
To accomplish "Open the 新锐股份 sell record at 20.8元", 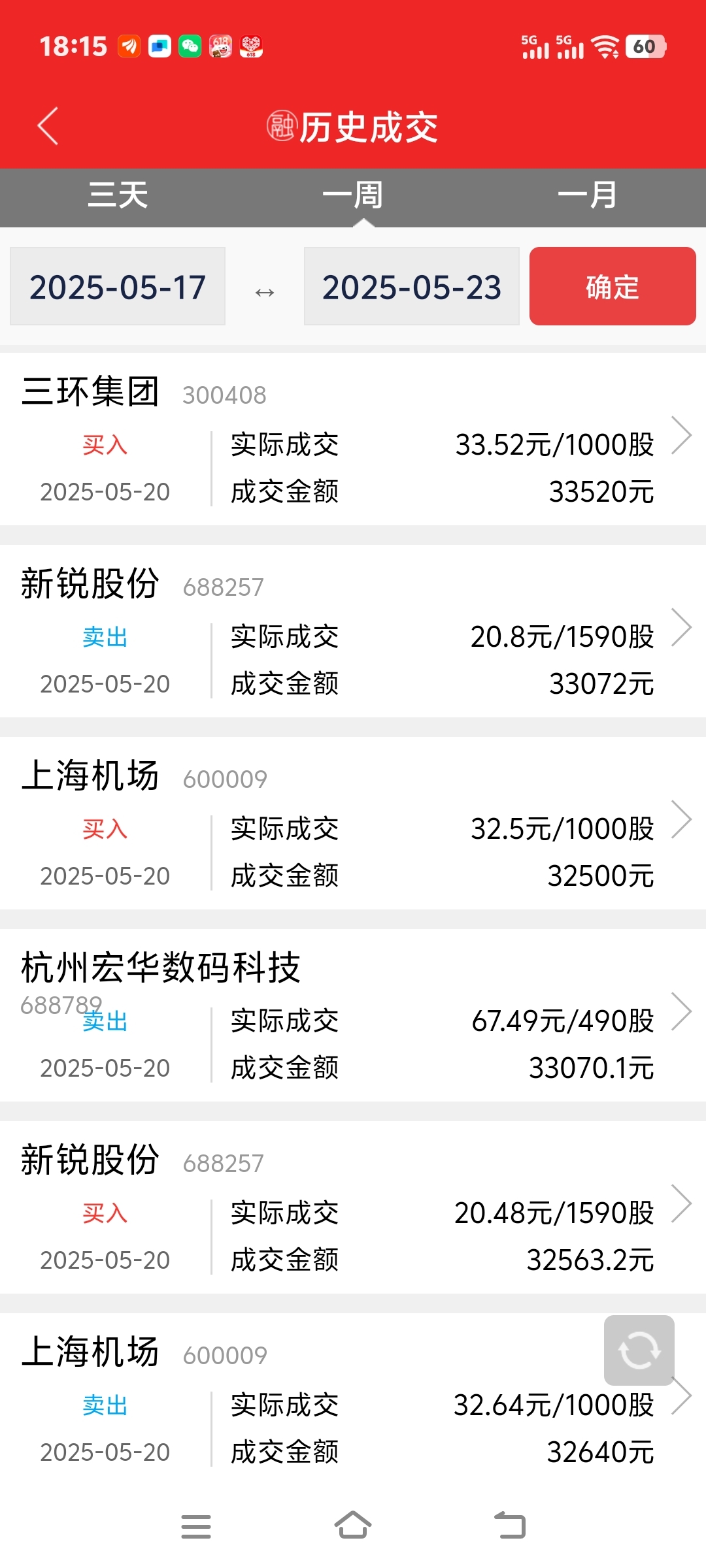I will (x=353, y=631).
